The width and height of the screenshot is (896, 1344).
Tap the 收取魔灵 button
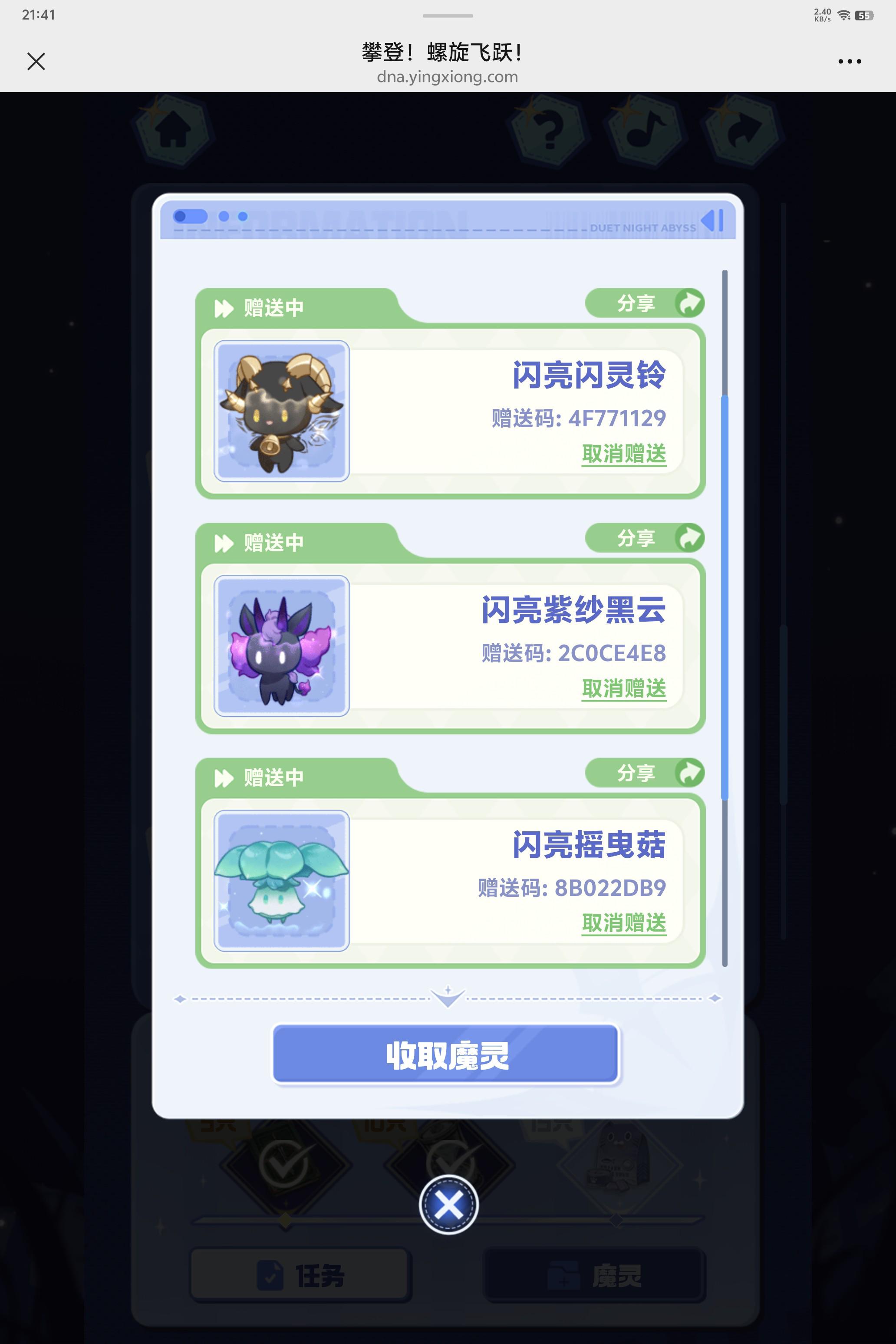point(446,1054)
